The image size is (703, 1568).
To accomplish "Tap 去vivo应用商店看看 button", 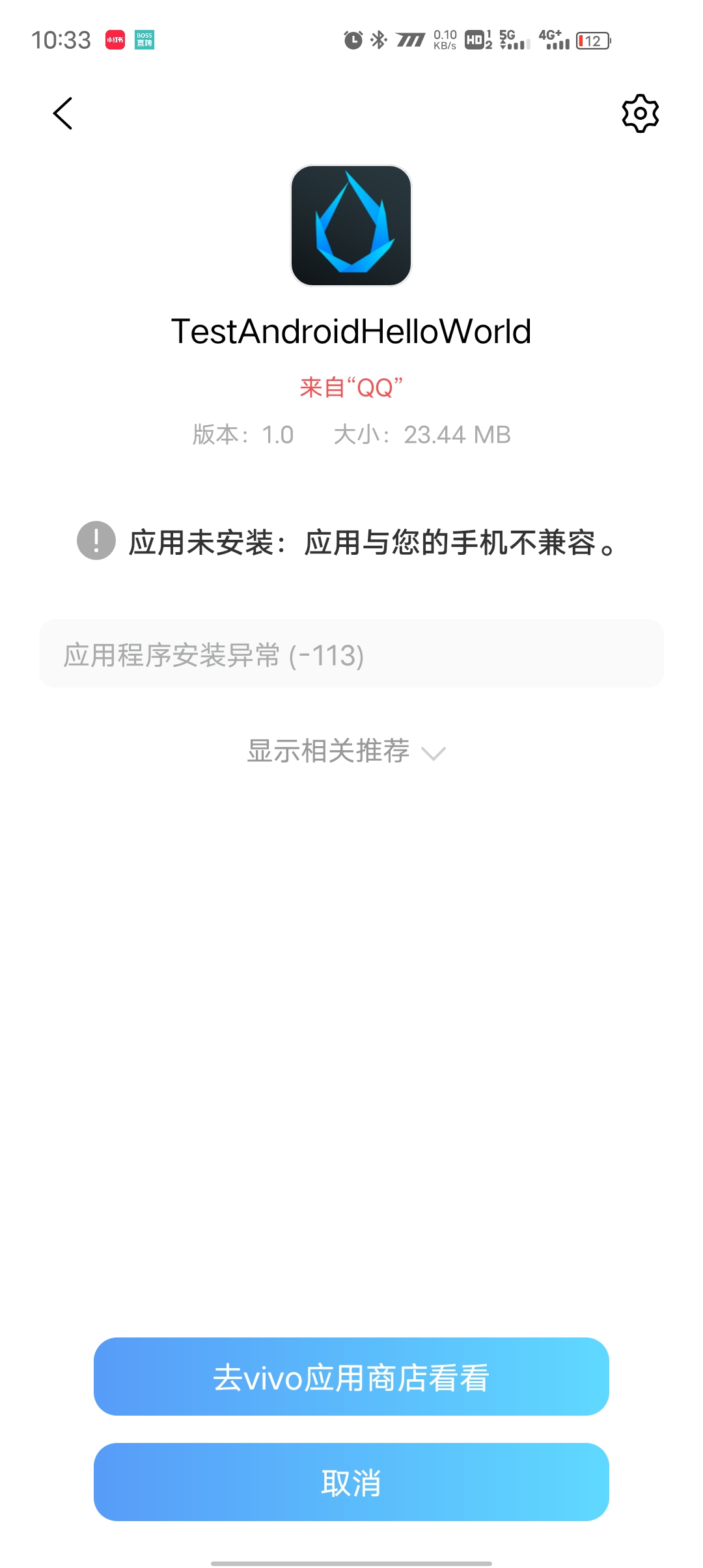I will pos(351,1377).
